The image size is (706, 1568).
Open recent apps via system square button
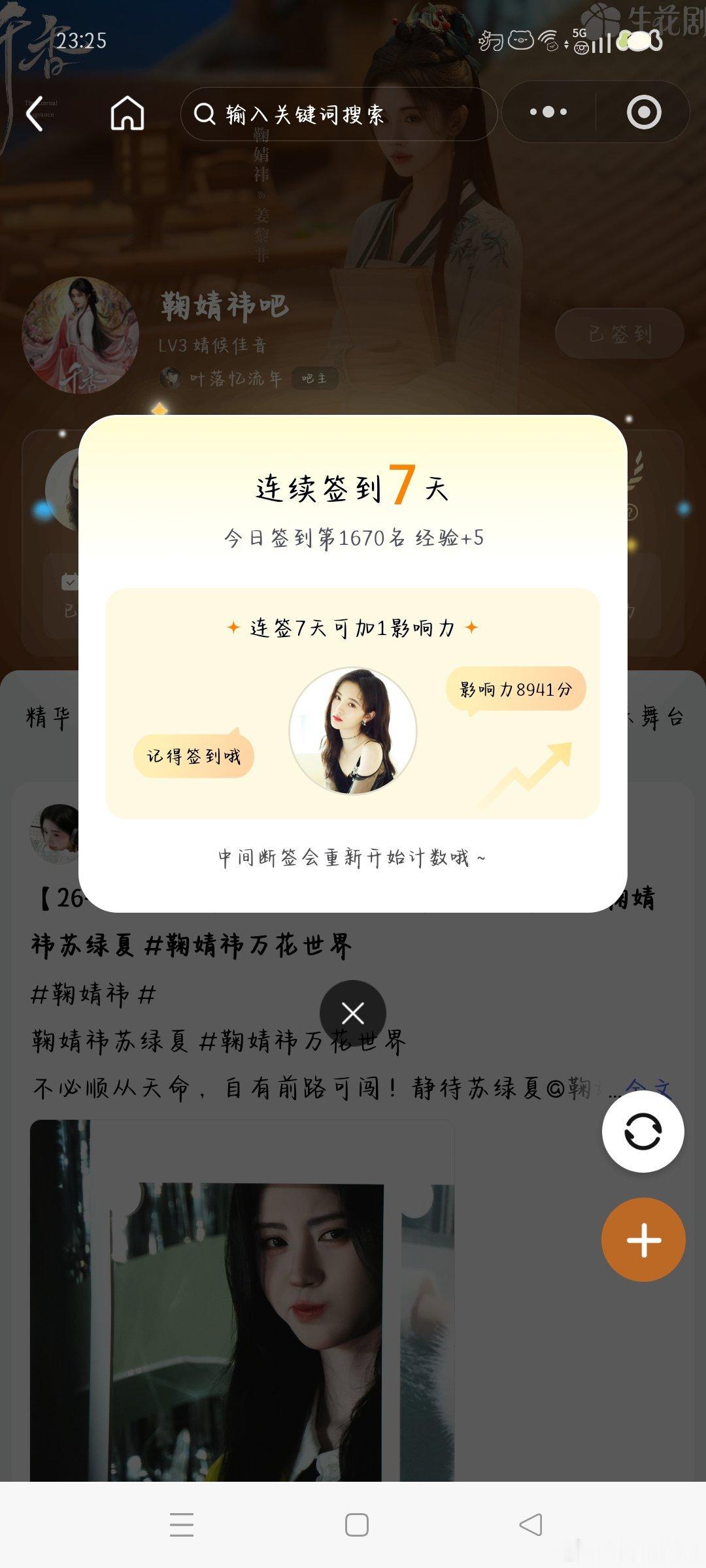click(x=356, y=1524)
